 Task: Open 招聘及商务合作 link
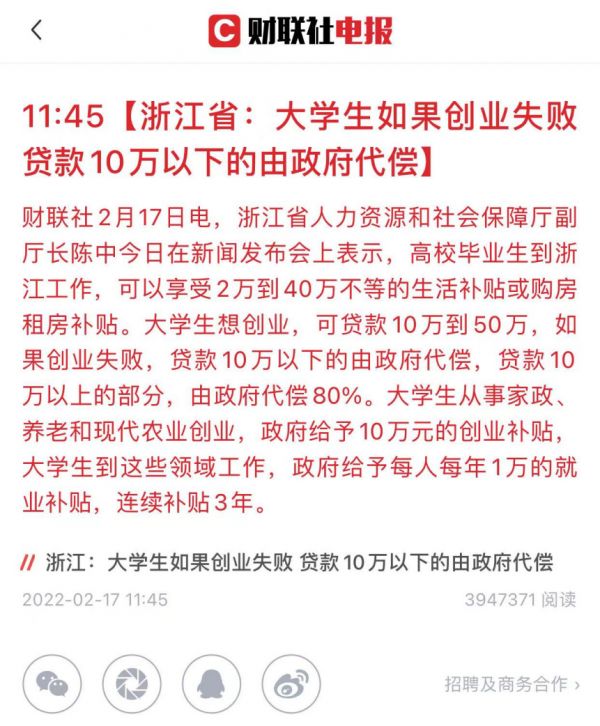click(513, 685)
